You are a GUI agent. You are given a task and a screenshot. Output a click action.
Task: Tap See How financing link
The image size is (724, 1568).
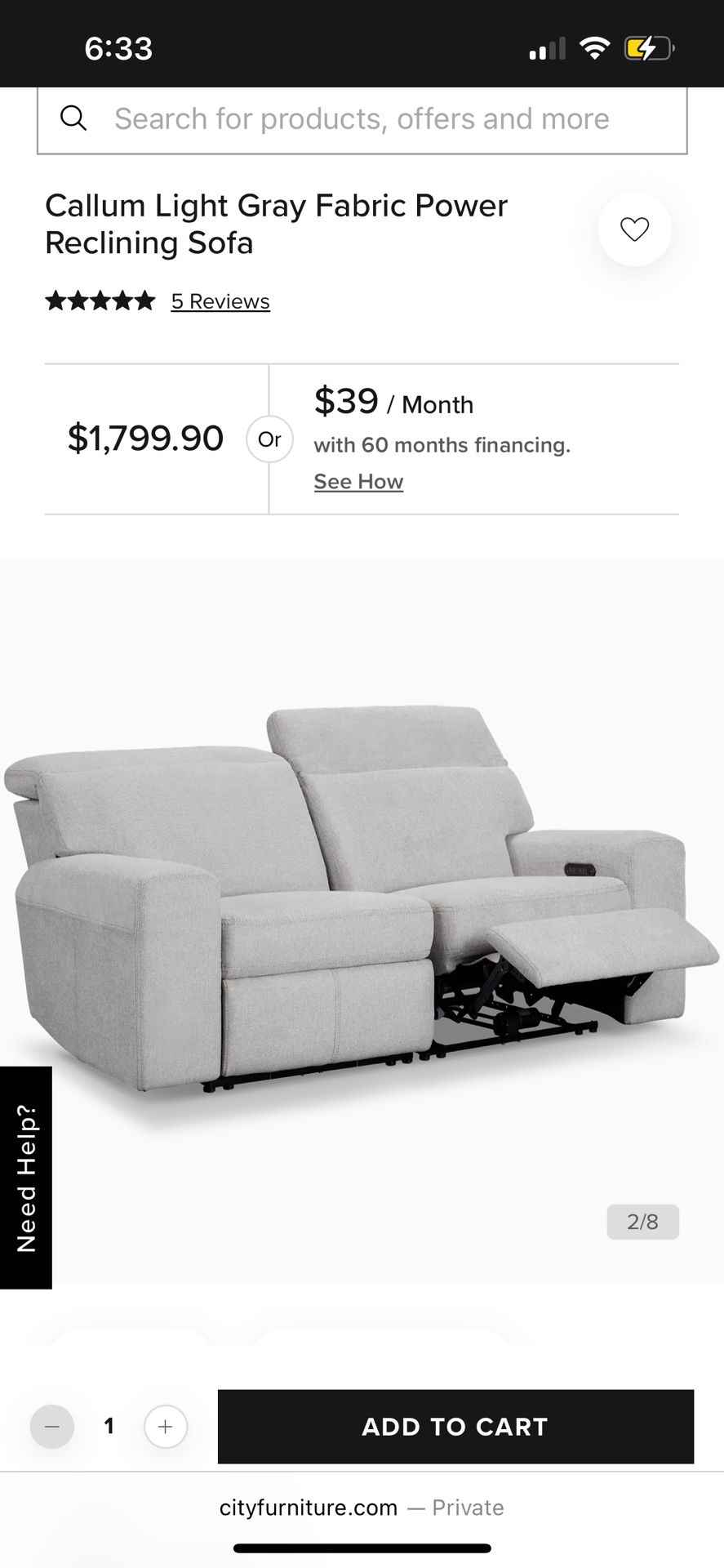358,482
